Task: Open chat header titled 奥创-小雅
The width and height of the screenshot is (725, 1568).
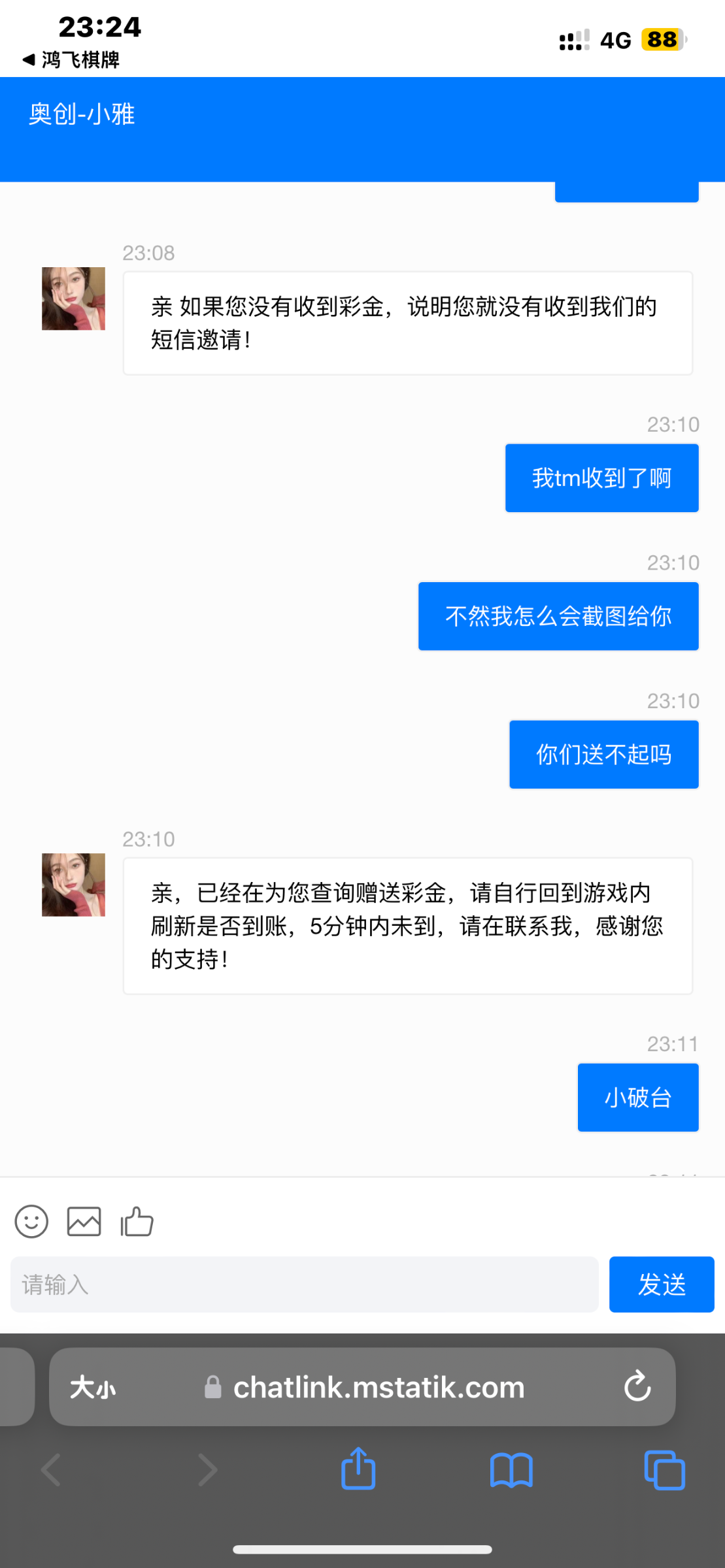Action: tap(80, 114)
